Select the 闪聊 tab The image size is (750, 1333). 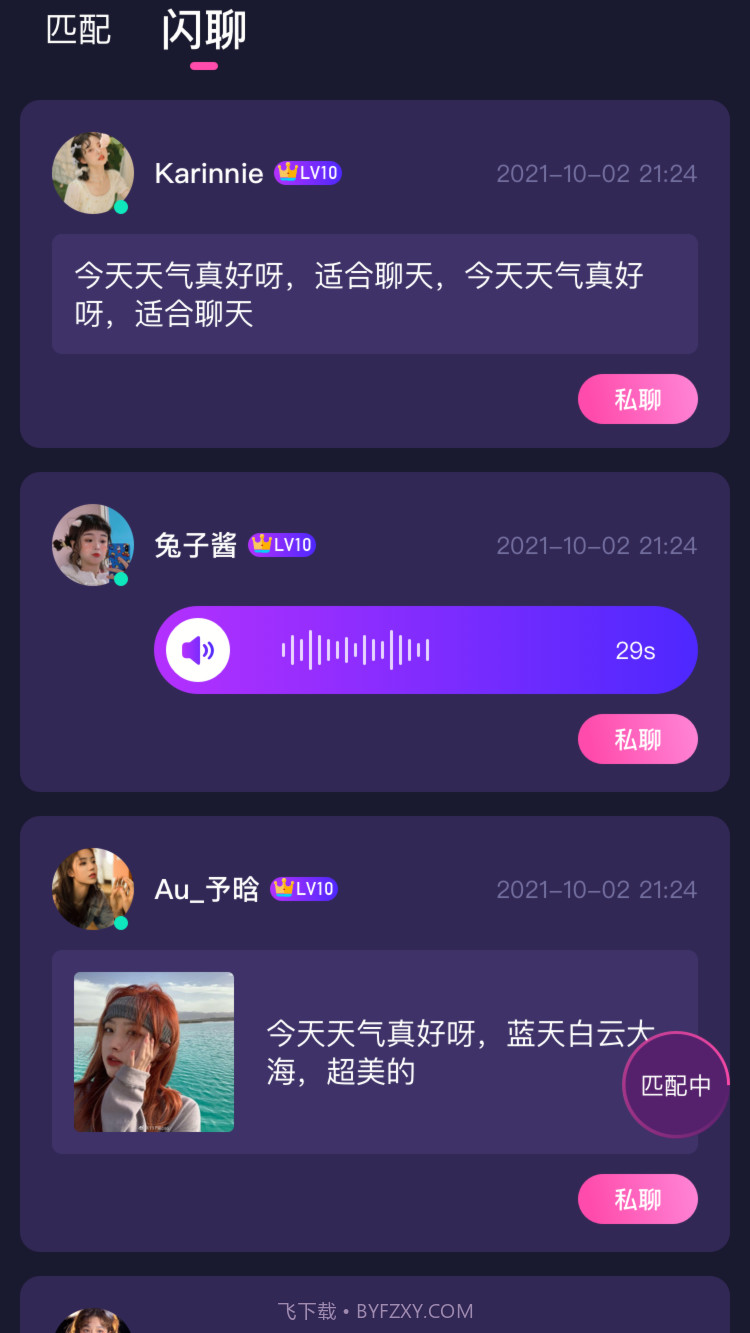pyautogui.click(x=203, y=32)
